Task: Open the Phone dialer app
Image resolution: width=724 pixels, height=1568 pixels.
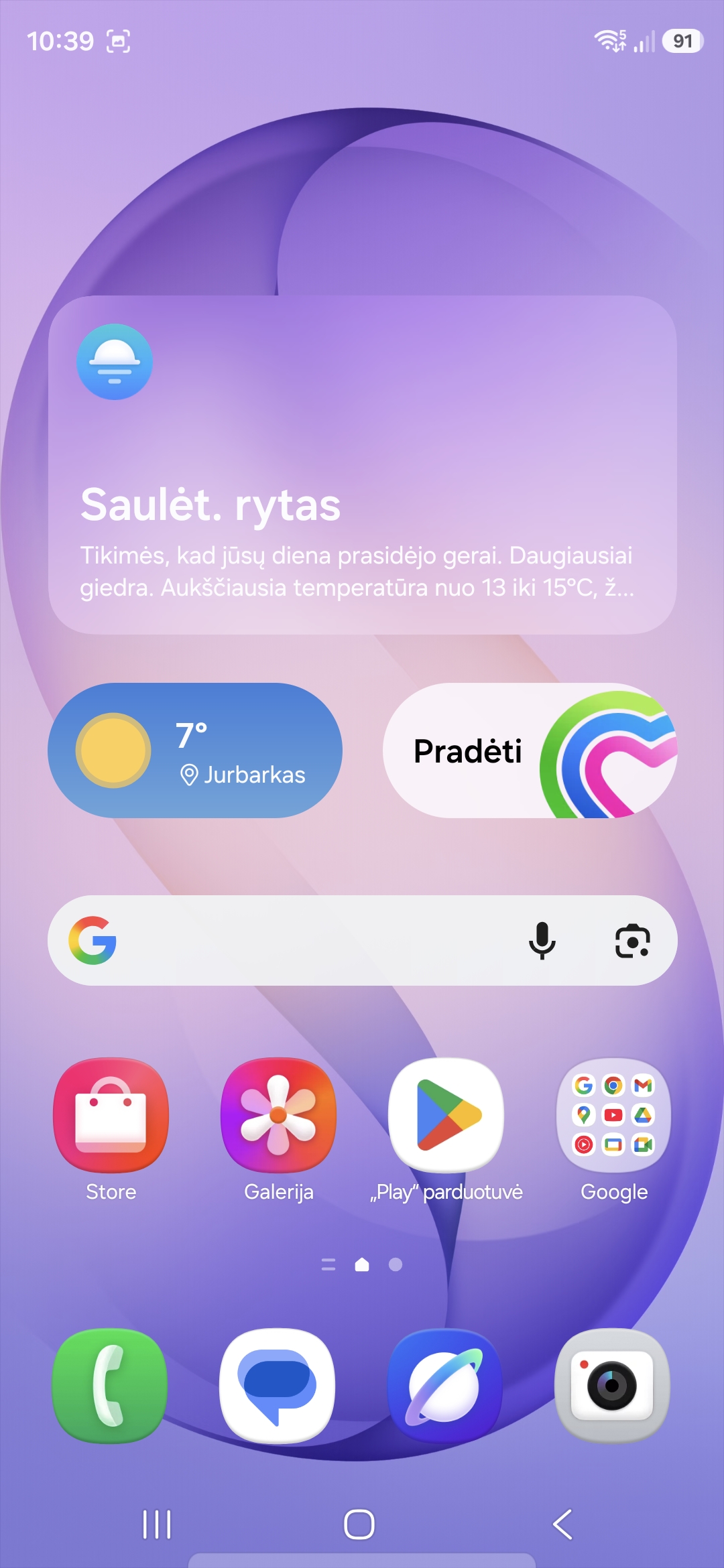Action: [x=110, y=1385]
